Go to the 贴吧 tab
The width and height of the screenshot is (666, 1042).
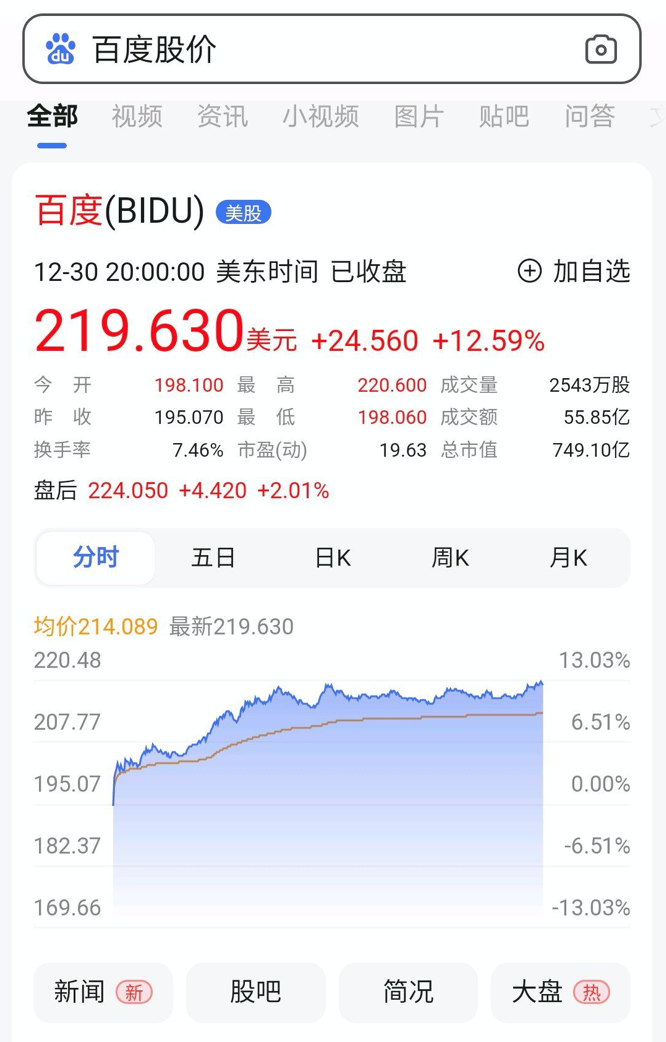[x=503, y=116]
